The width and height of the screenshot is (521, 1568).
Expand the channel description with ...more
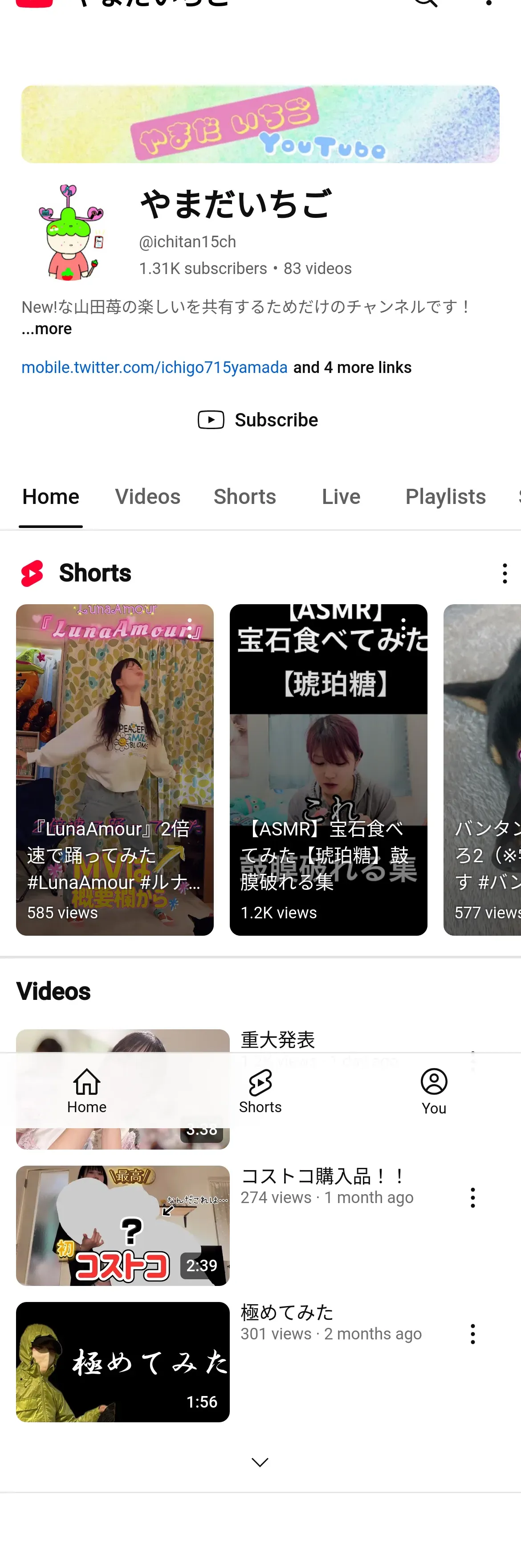tap(47, 329)
